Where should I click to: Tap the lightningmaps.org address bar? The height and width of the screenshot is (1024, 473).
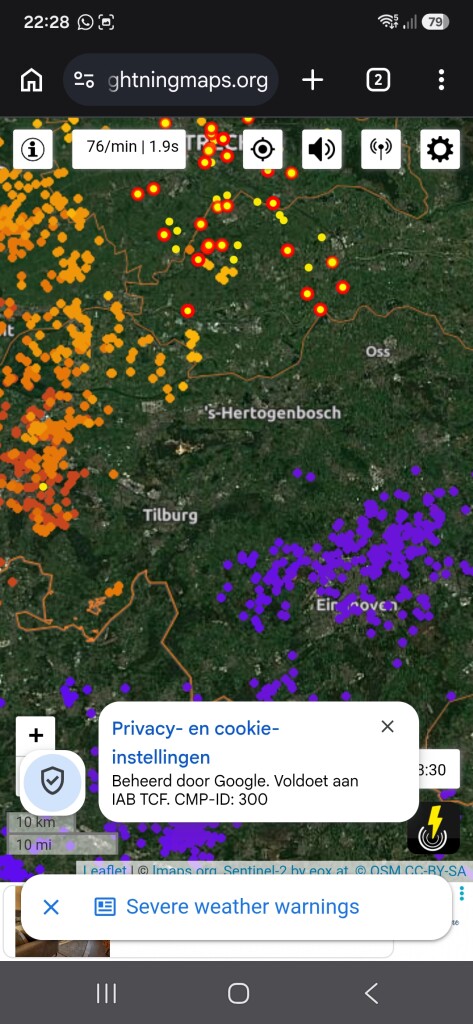(171, 80)
